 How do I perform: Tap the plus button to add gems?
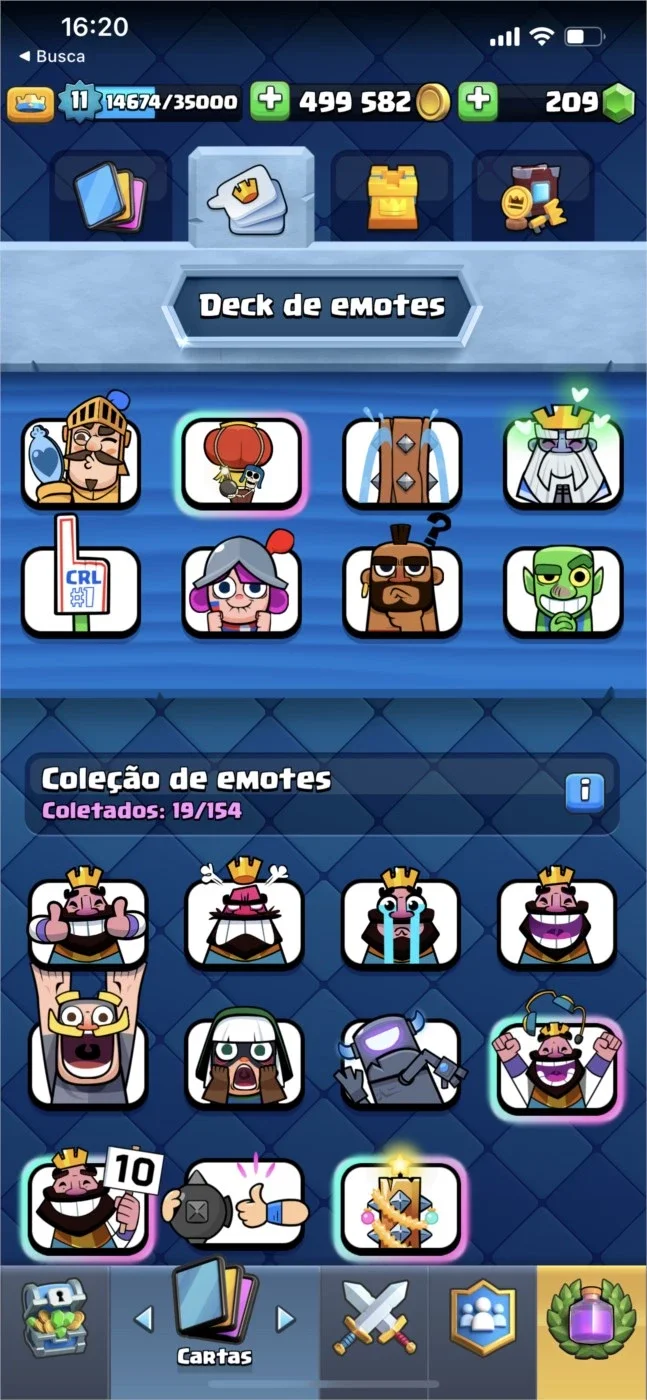[x=478, y=101]
